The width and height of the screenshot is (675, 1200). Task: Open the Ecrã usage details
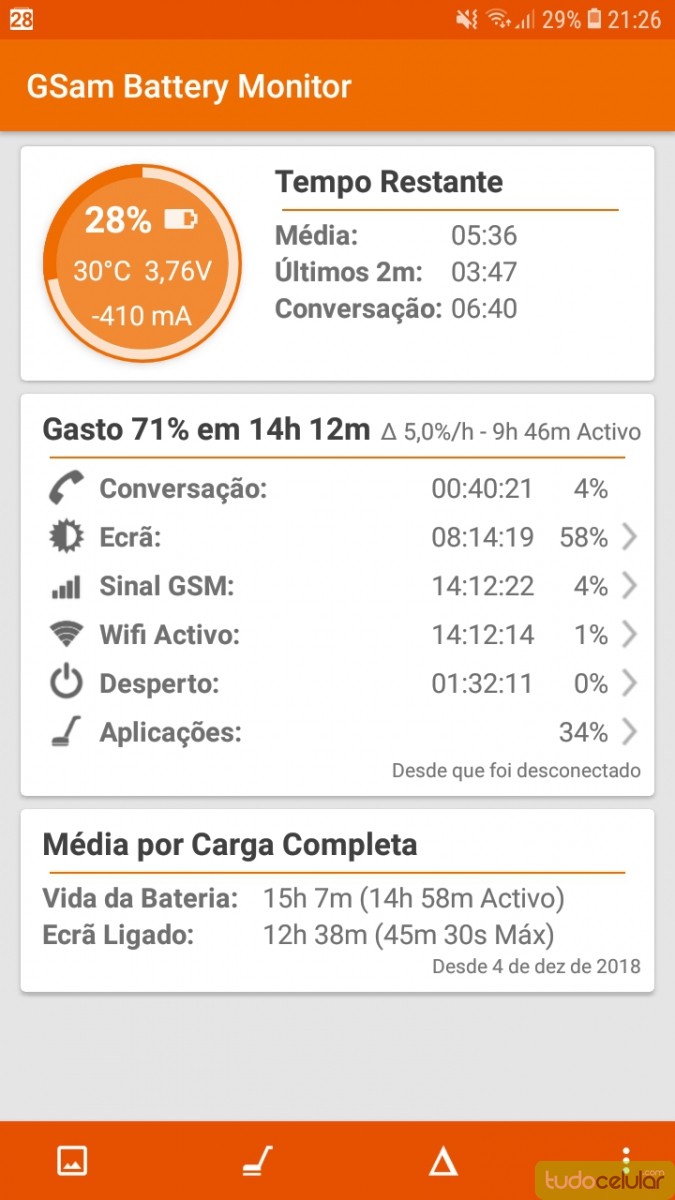point(338,538)
